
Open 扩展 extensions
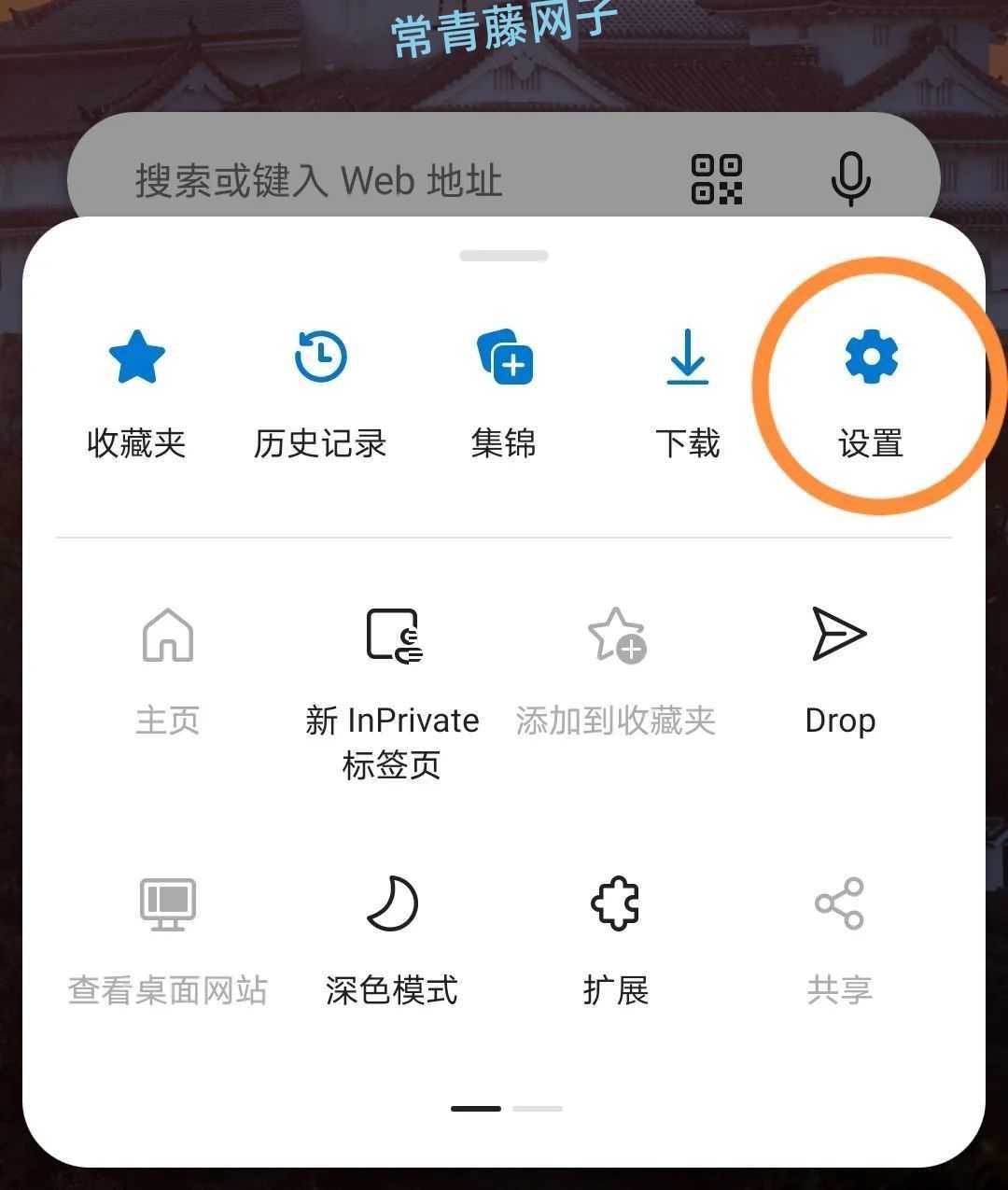(616, 938)
